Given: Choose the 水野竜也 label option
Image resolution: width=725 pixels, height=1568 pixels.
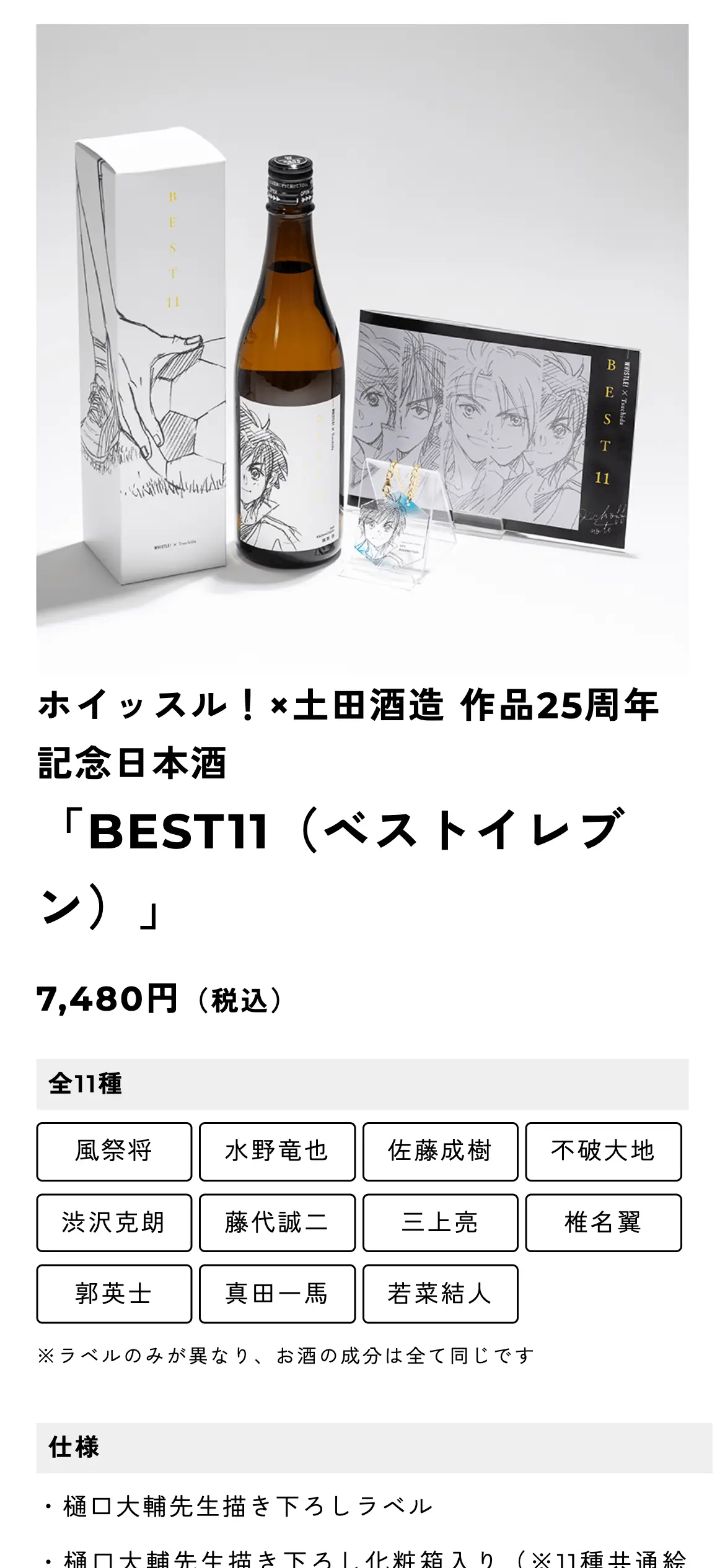Looking at the screenshot, I should pyautogui.click(x=277, y=1151).
